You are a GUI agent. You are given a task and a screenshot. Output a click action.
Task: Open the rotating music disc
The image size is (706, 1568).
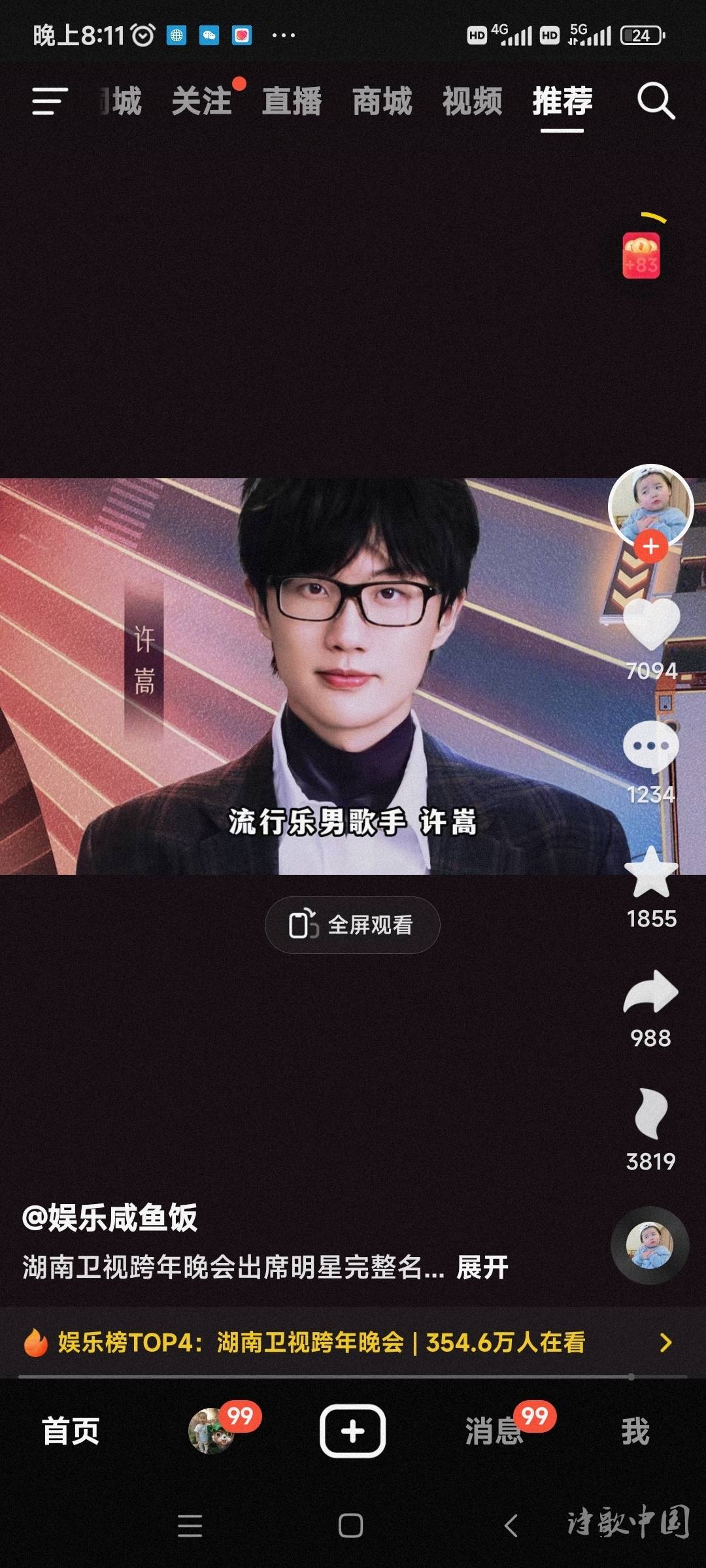pos(650,1245)
